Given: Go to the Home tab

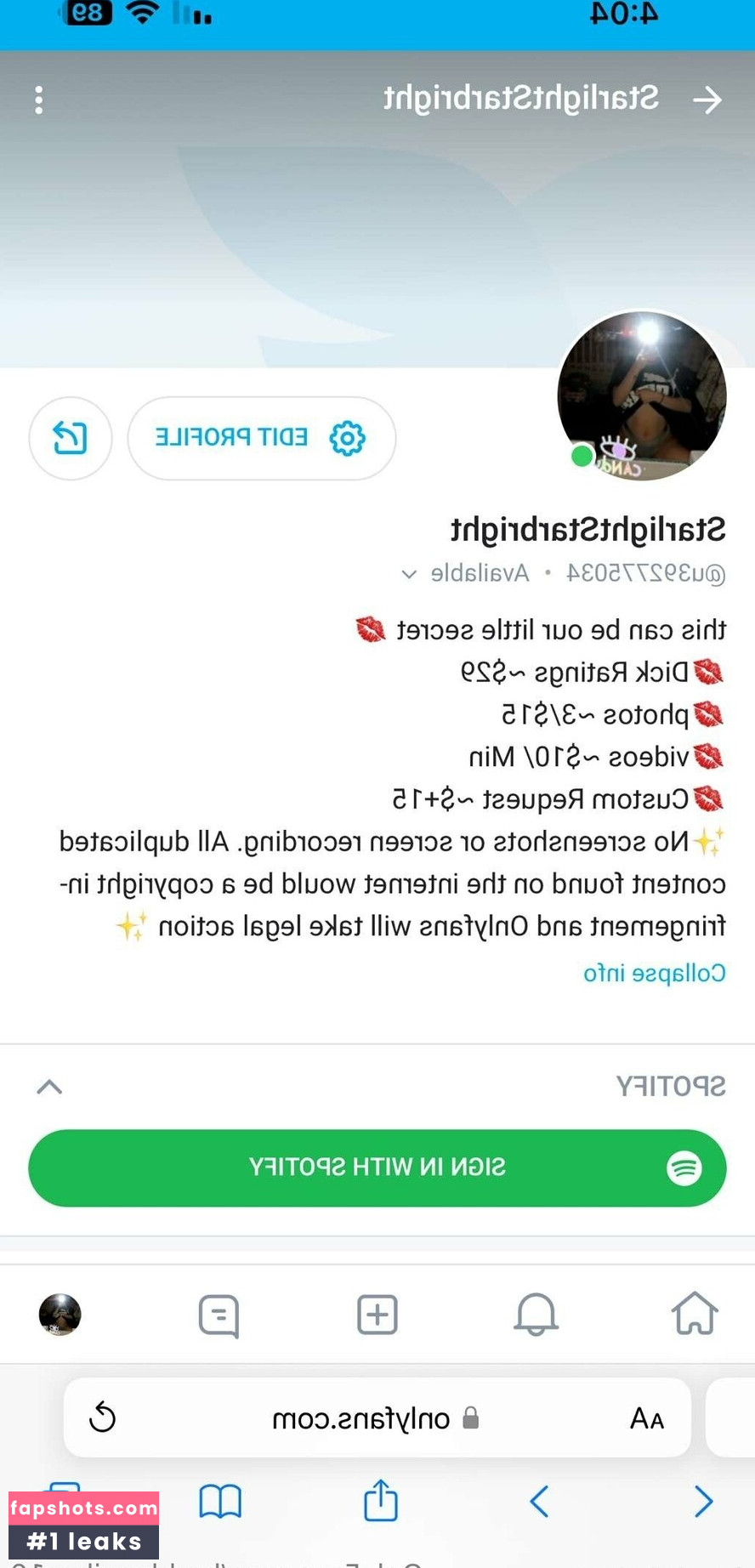Looking at the screenshot, I should (695, 1314).
